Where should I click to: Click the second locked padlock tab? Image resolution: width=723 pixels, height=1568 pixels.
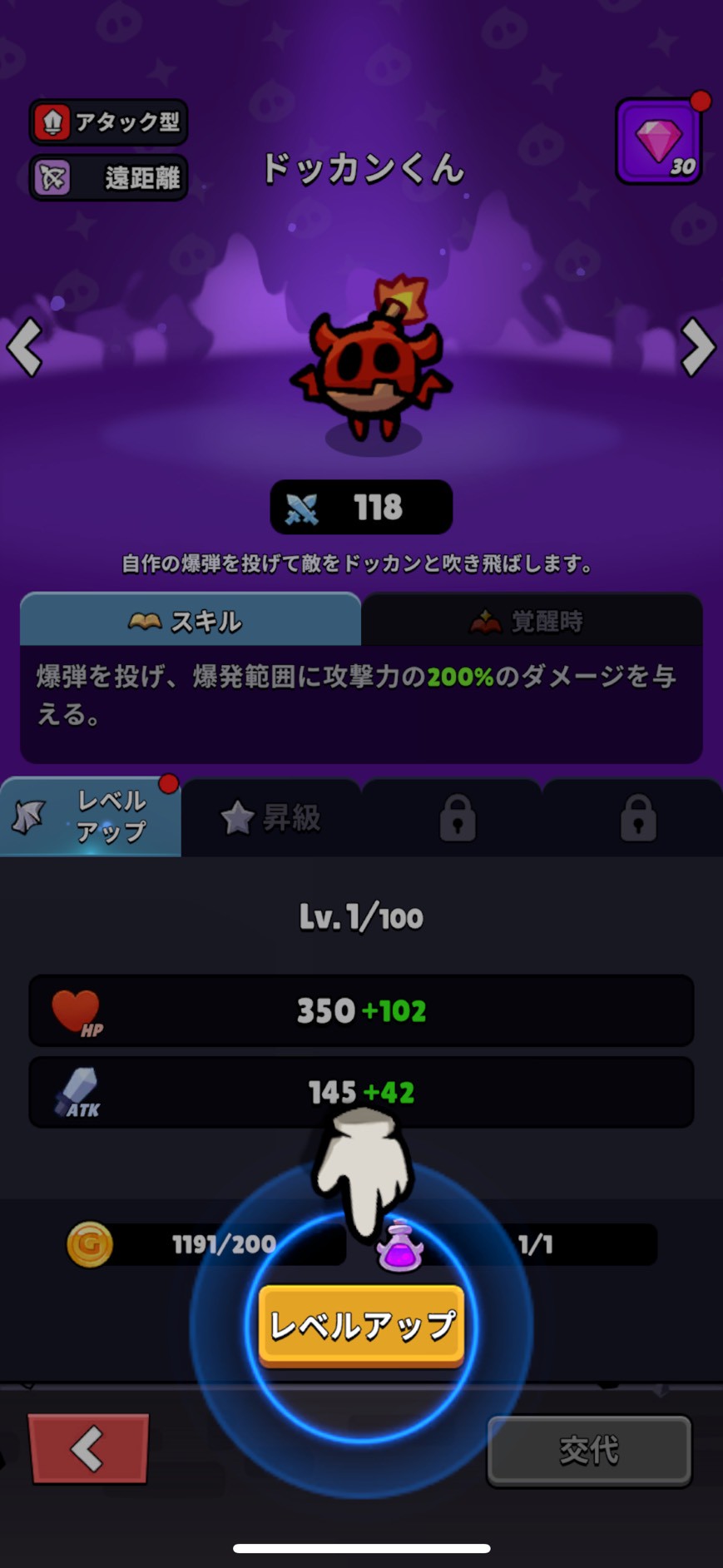[637, 817]
